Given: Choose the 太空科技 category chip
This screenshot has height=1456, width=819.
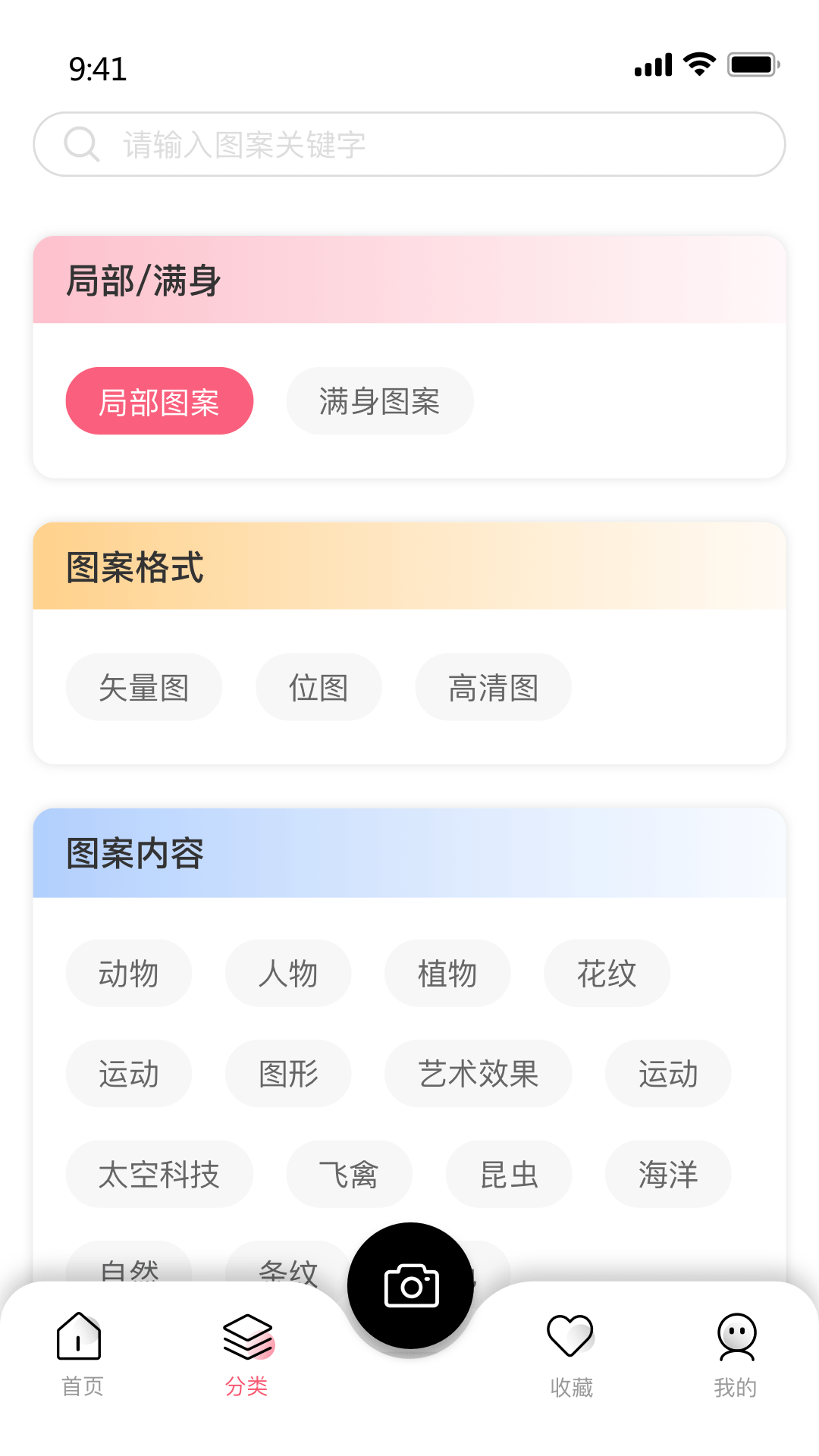Looking at the screenshot, I should click(160, 1174).
